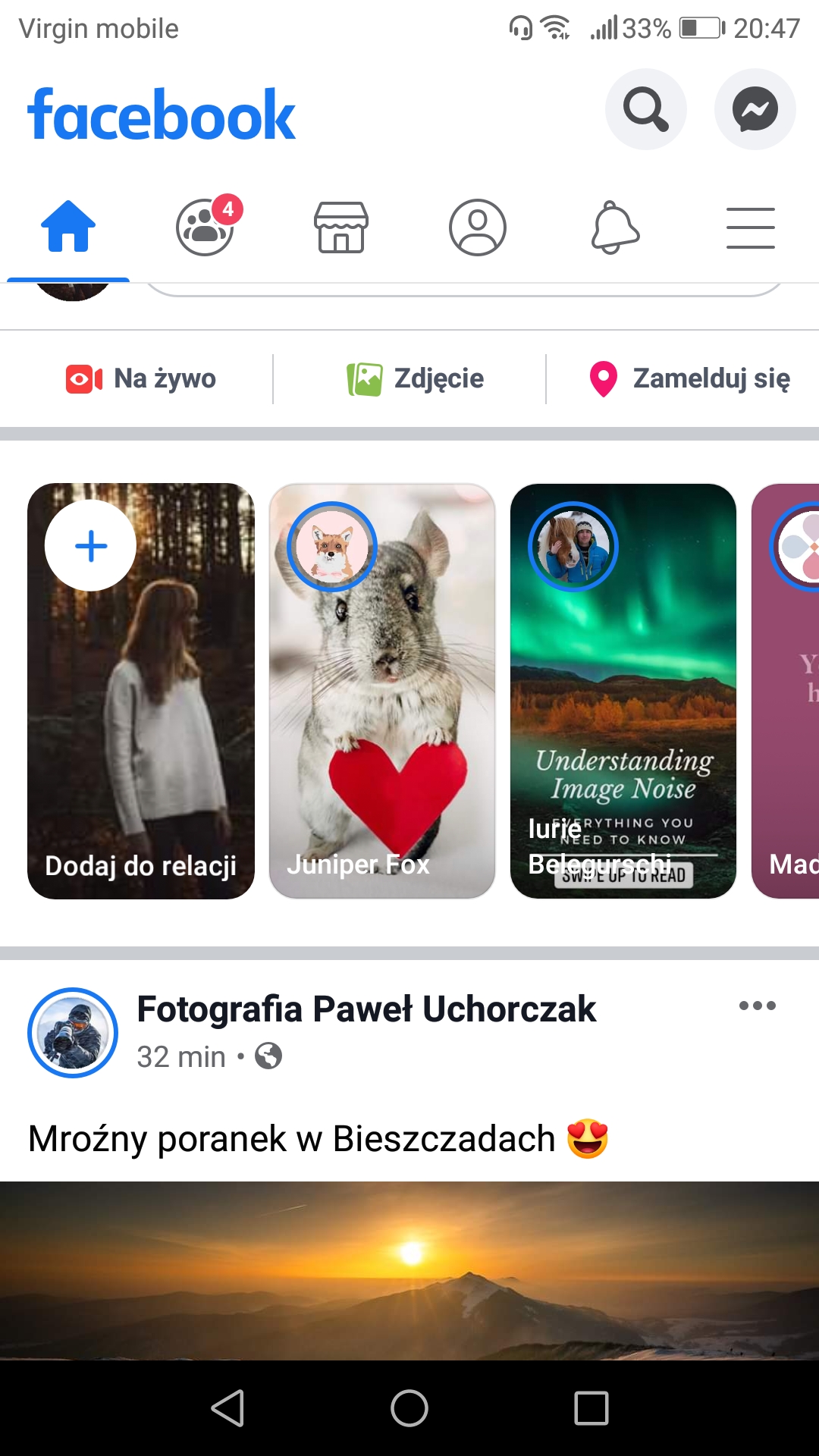Toggle the Facebook logo to refresh the feed
819x1456 pixels.
point(162,112)
